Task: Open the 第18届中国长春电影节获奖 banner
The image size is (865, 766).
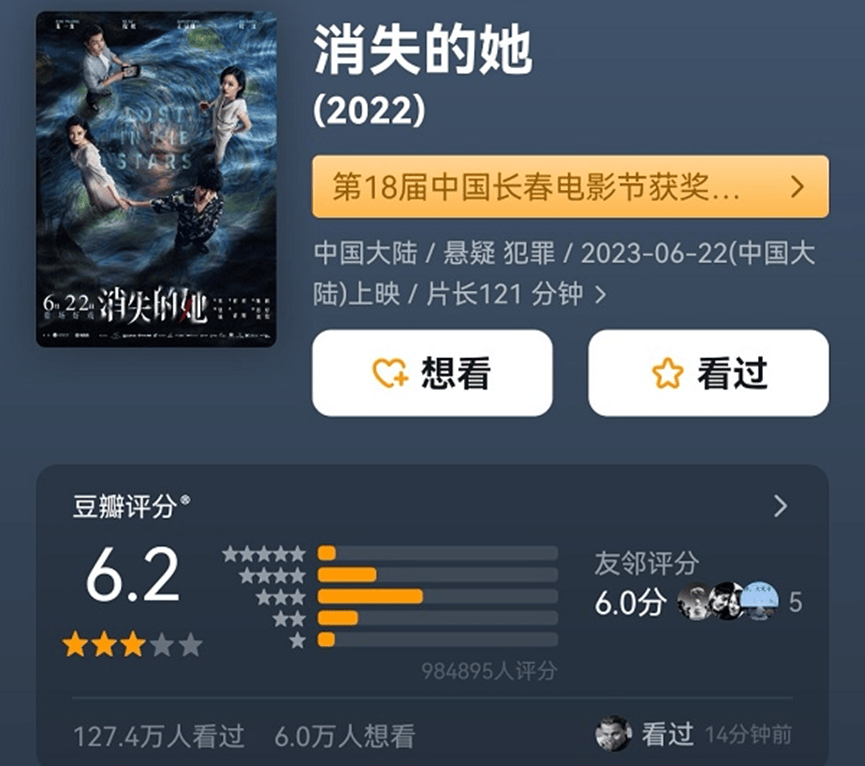Action: 570,187
